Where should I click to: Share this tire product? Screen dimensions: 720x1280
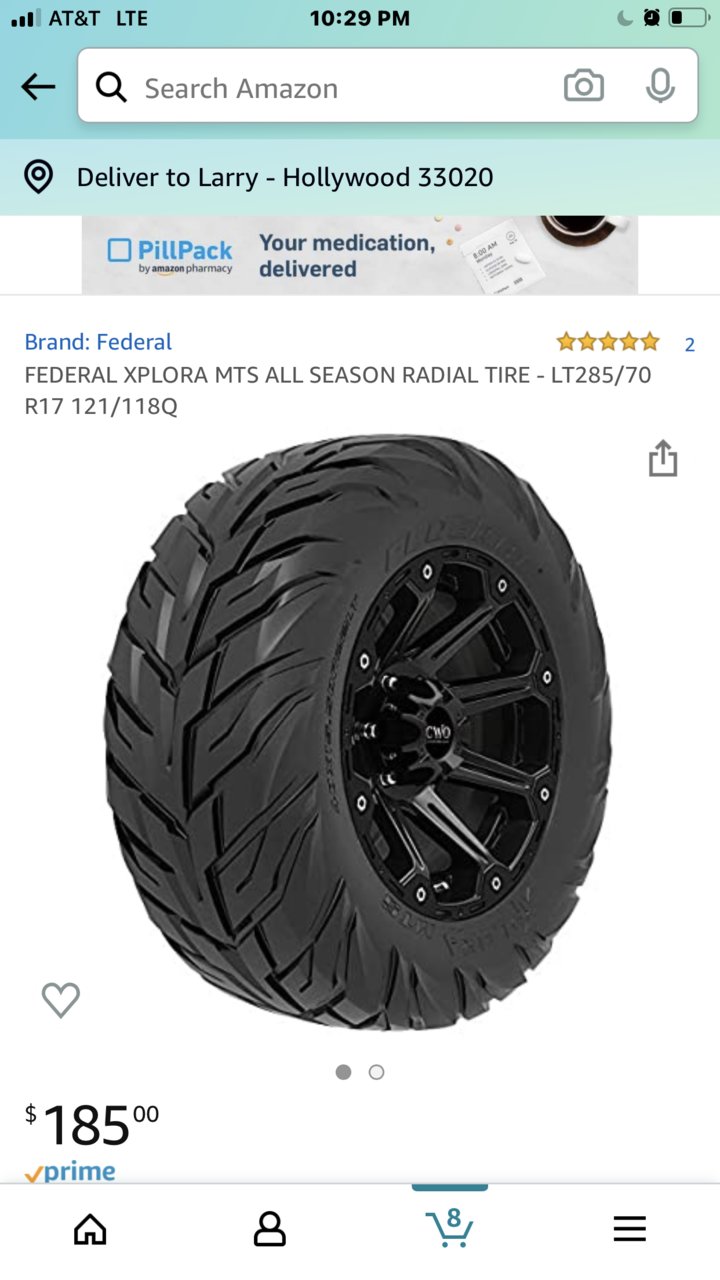pos(662,459)
